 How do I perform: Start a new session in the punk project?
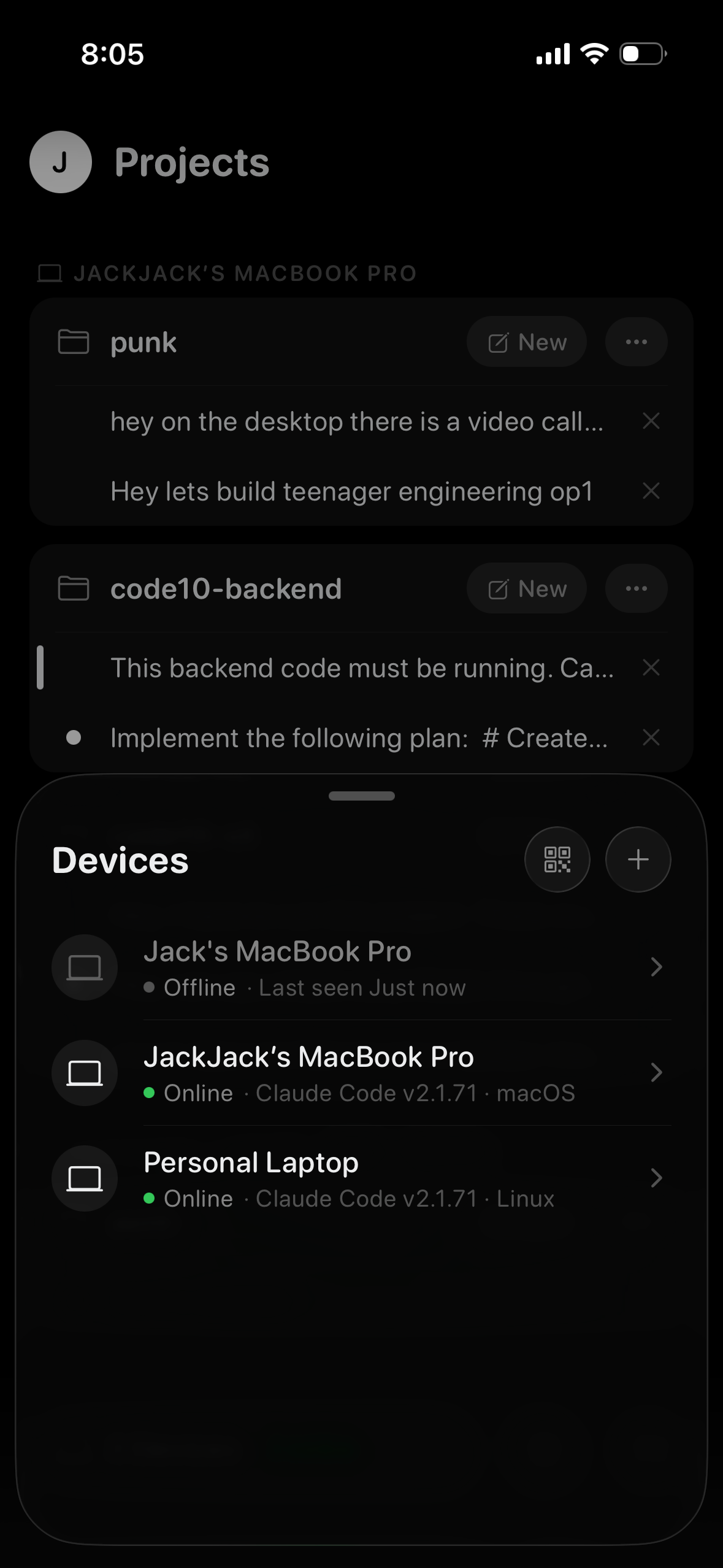coord(527,342)
